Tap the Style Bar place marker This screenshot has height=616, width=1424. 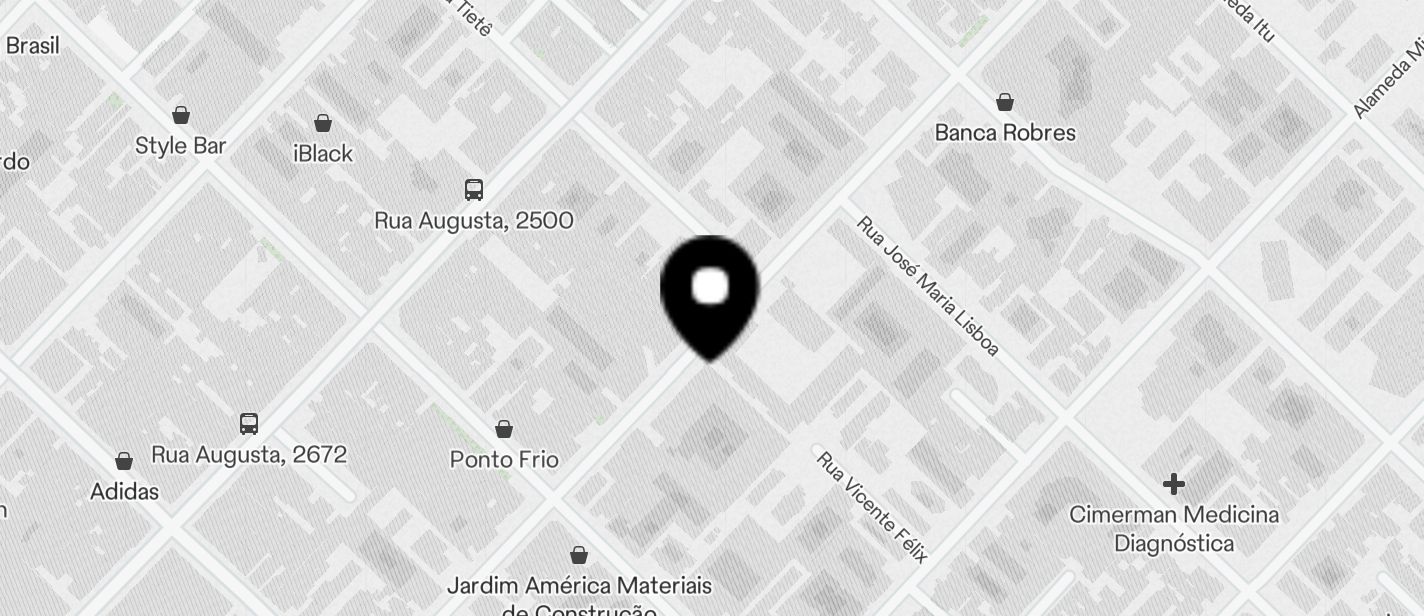(x=181, y=116)
